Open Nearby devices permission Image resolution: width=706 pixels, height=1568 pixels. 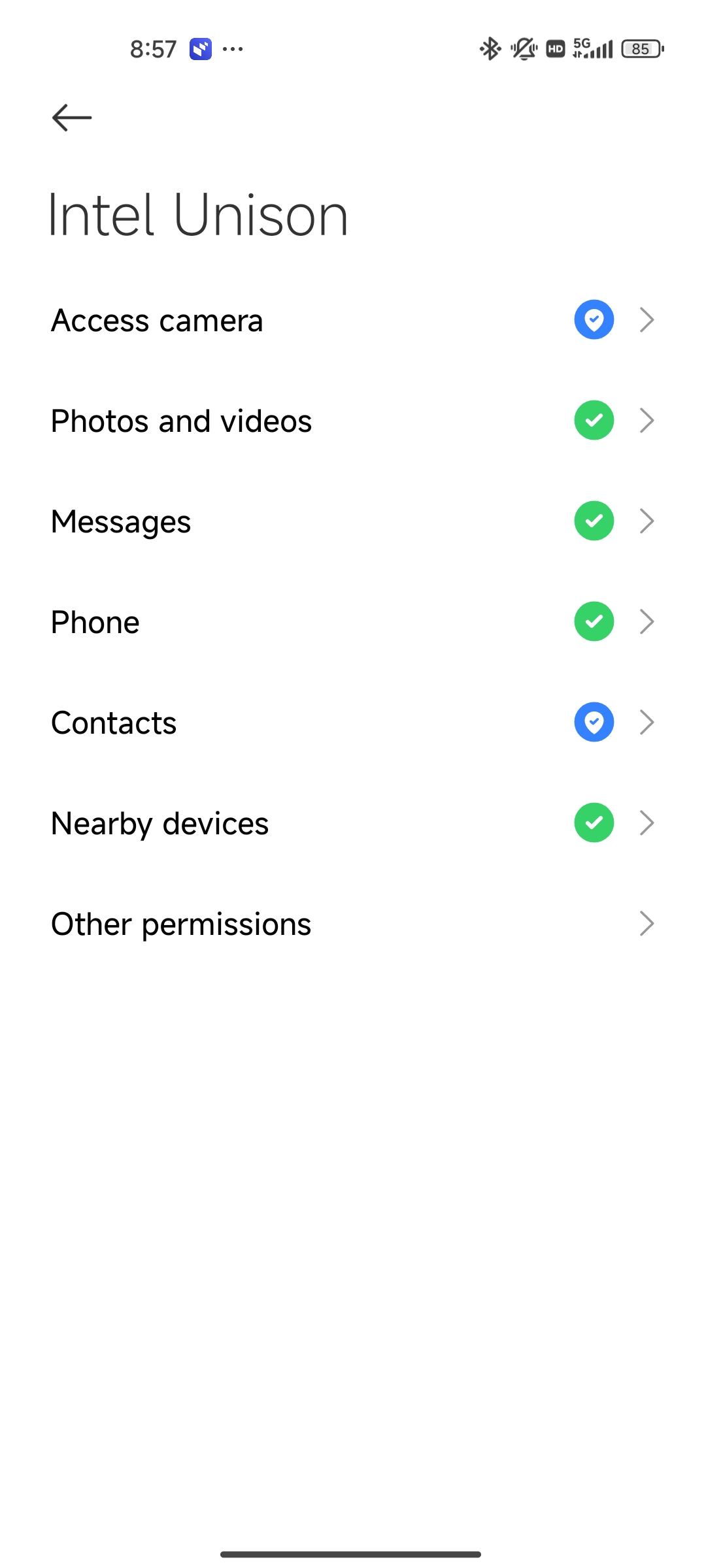point(353,823)
